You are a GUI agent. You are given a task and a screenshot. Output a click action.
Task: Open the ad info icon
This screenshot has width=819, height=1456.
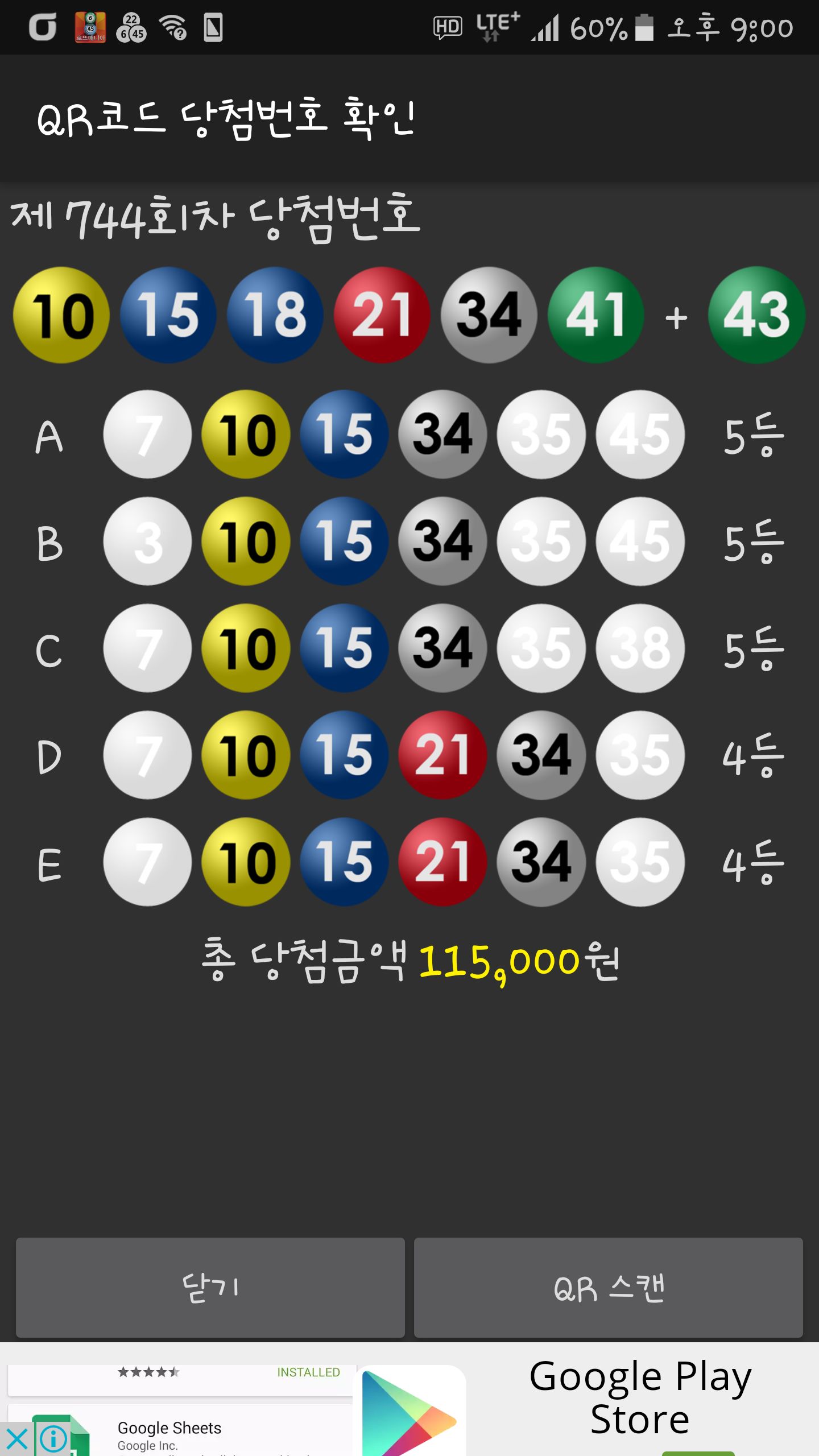point(53,1440)
